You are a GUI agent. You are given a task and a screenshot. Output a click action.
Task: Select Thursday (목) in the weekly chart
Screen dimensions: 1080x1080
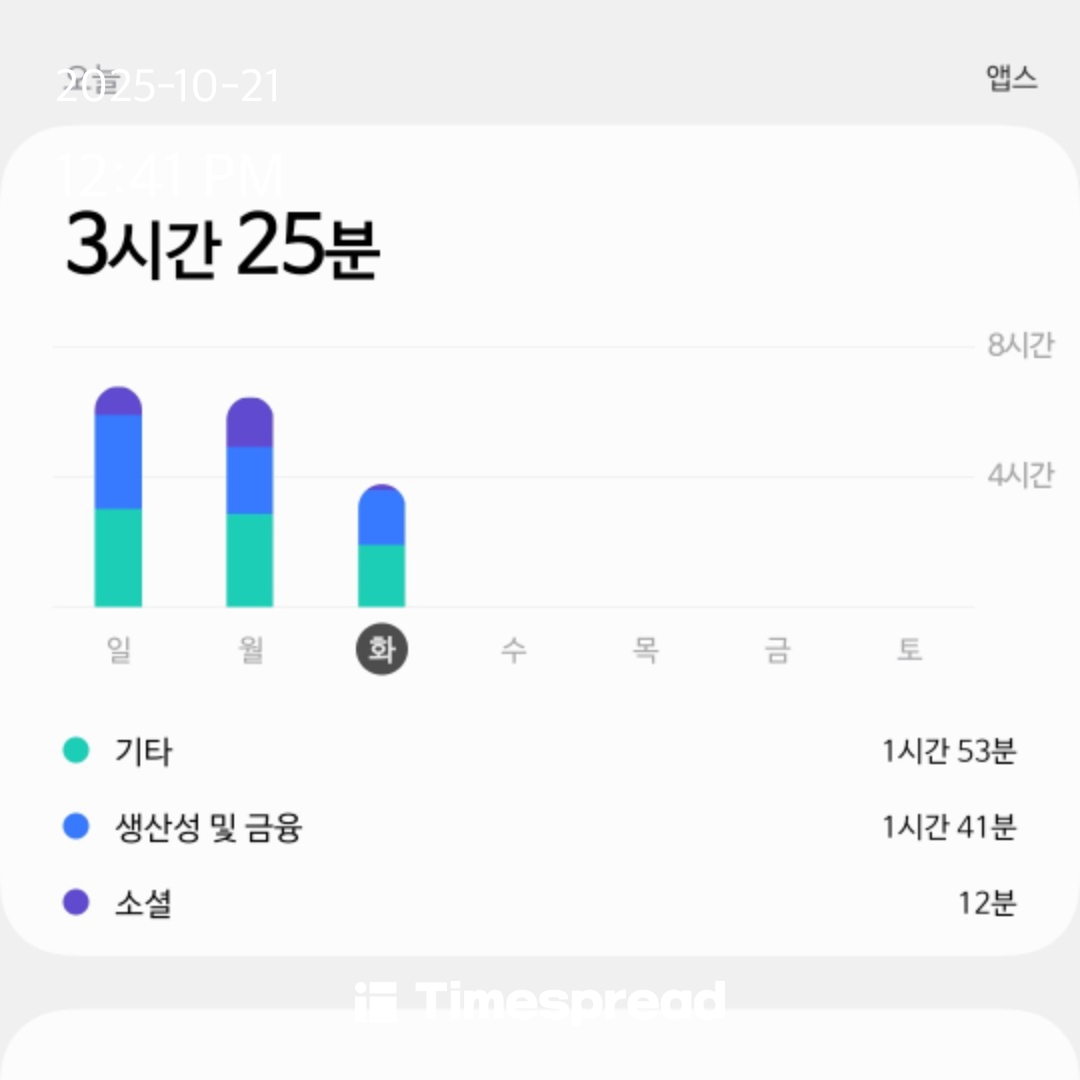(x=646, y=650)
